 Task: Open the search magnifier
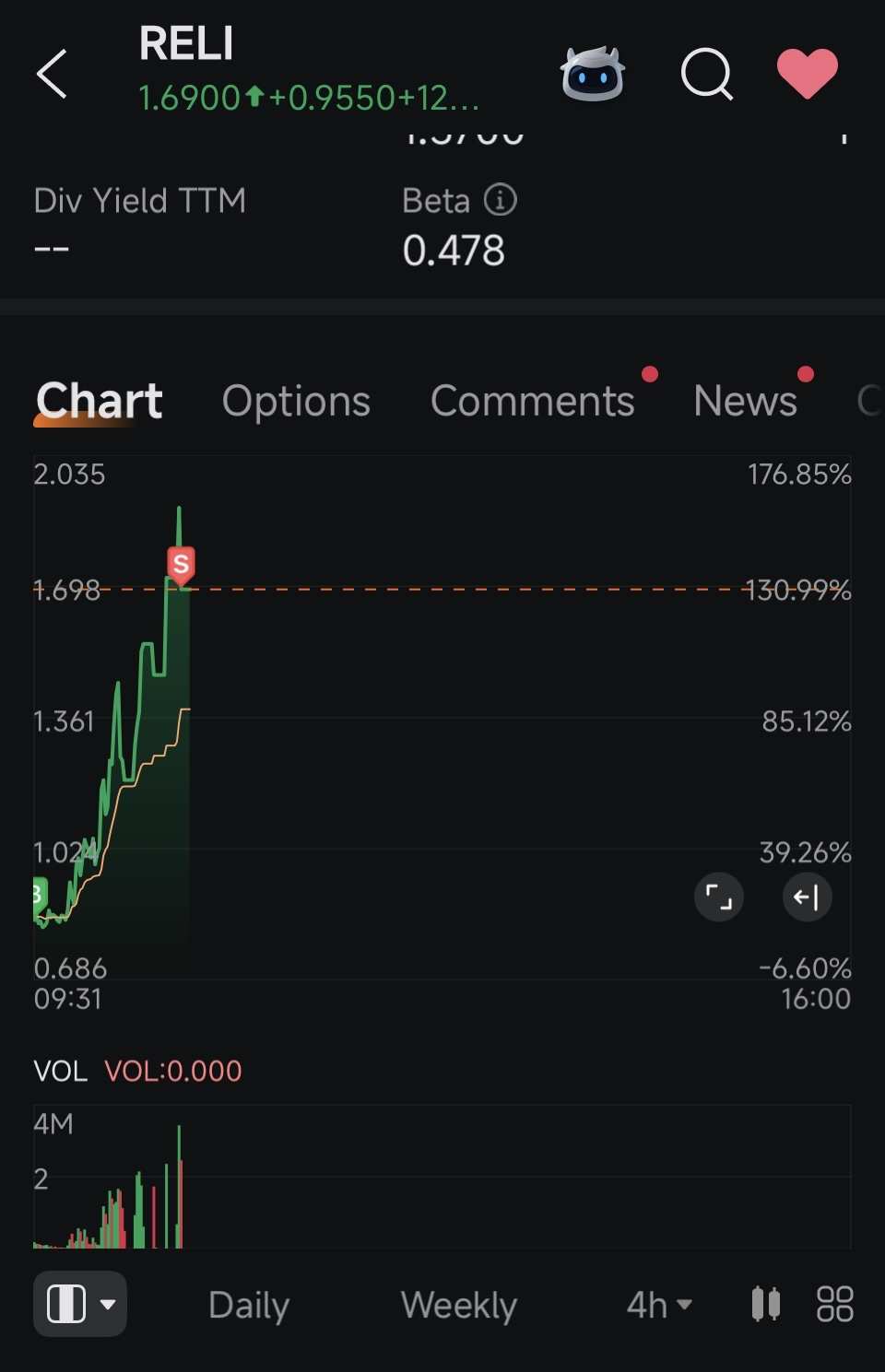coord(707,74)
